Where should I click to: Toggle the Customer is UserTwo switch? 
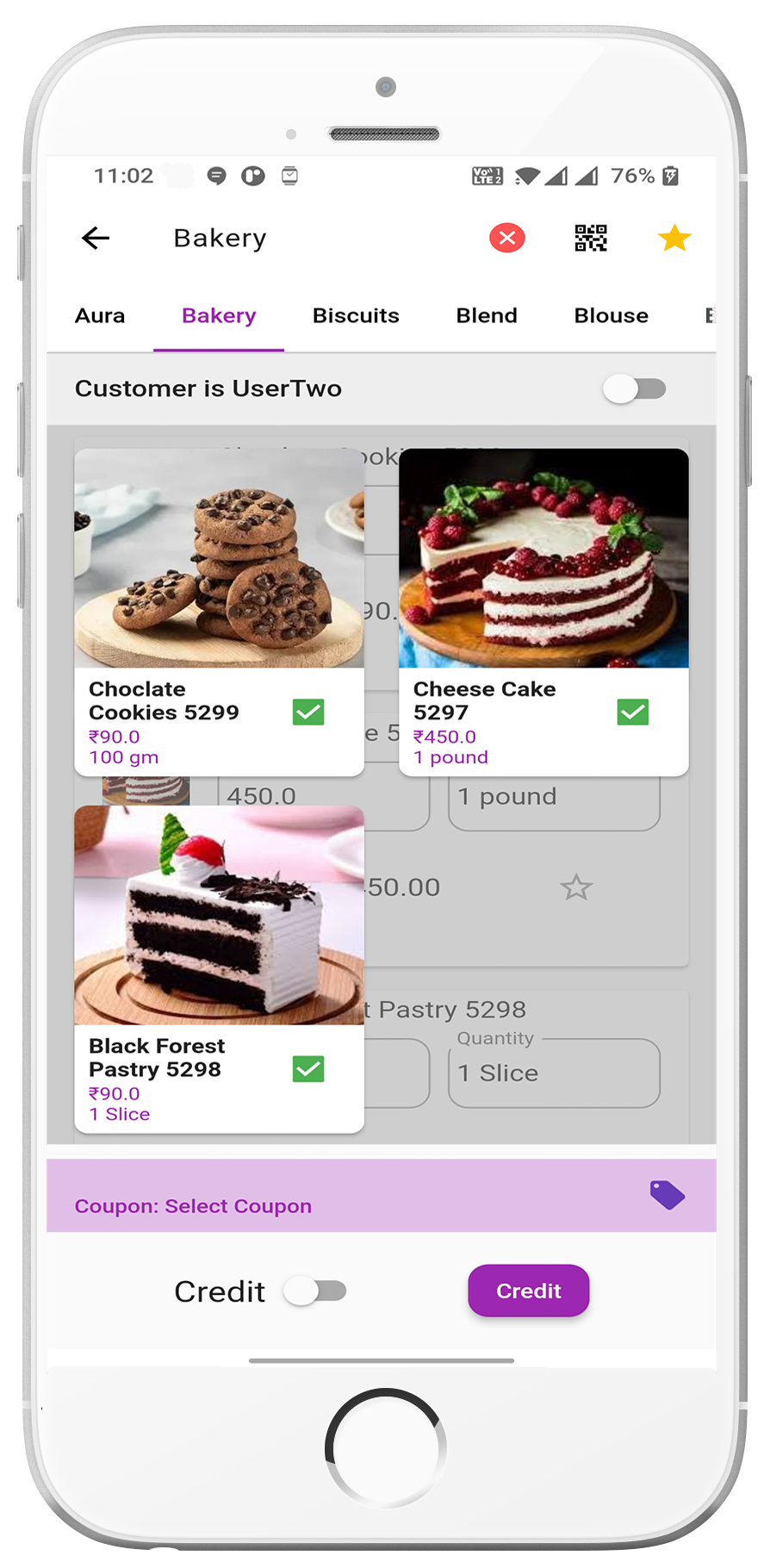tap(635, 389)
